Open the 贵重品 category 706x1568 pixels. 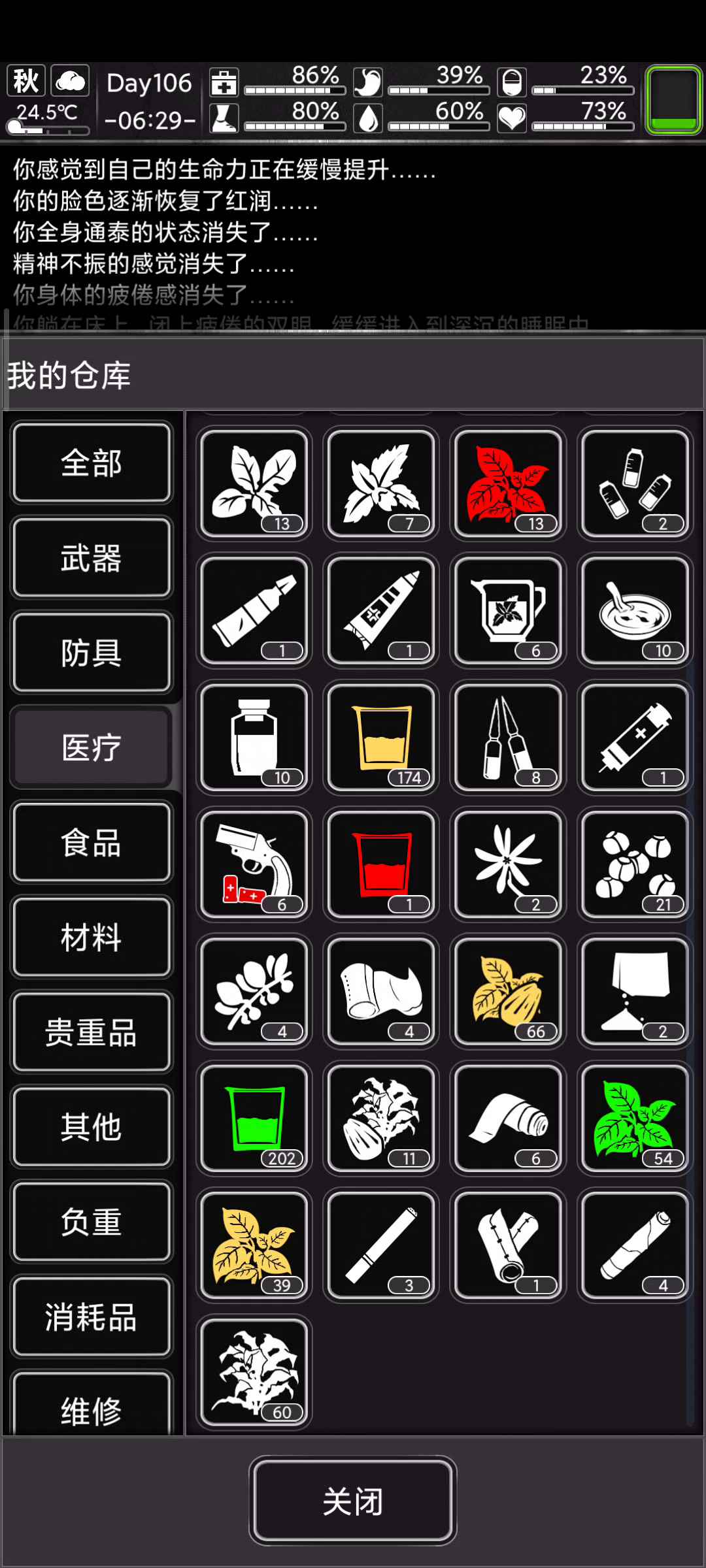(x=92, y=1032)
